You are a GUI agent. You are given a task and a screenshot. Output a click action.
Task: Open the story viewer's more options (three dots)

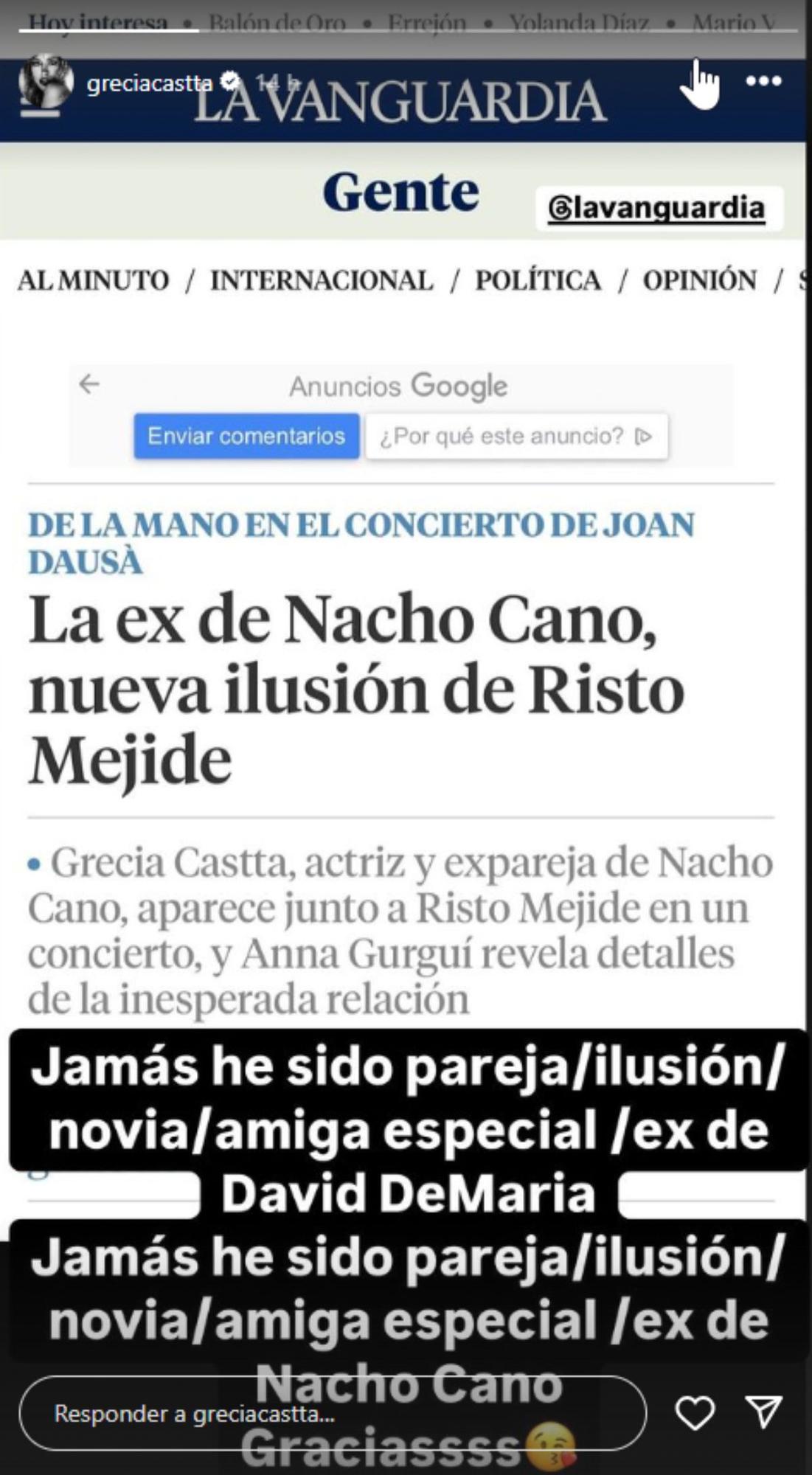click(765, 81)
